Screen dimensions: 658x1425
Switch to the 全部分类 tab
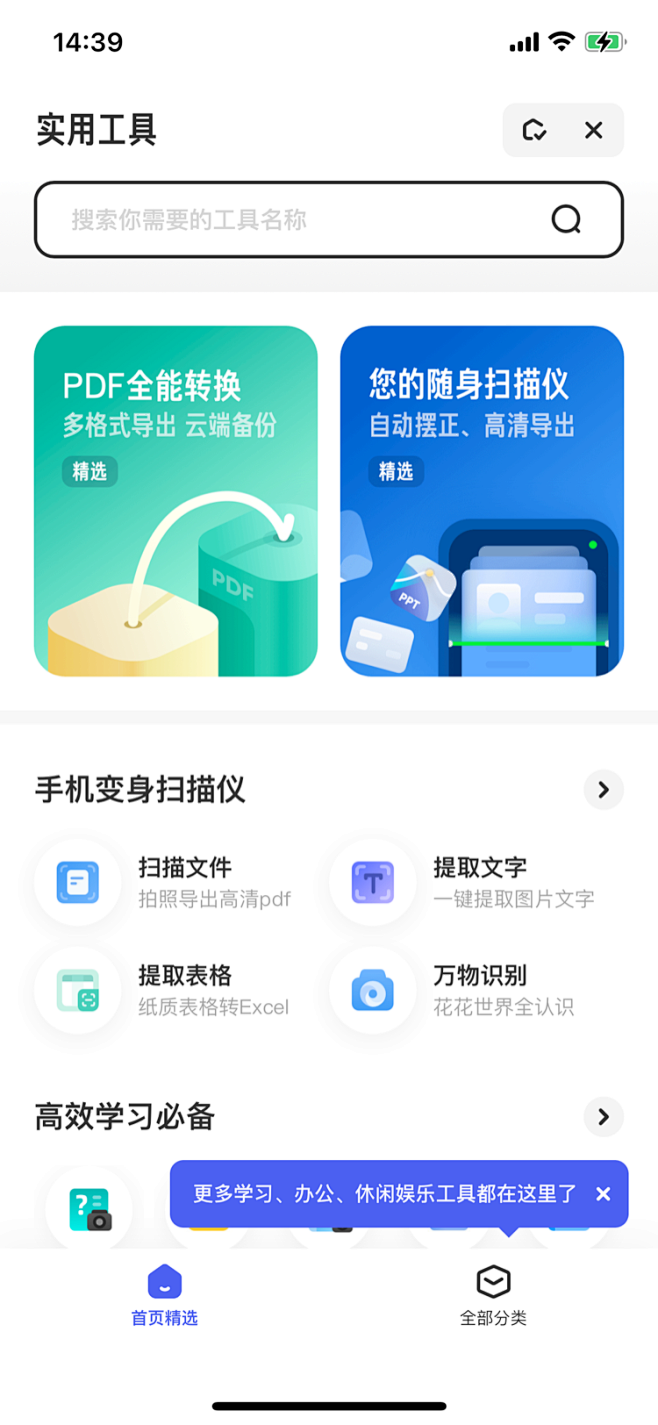coord(493,1296)
